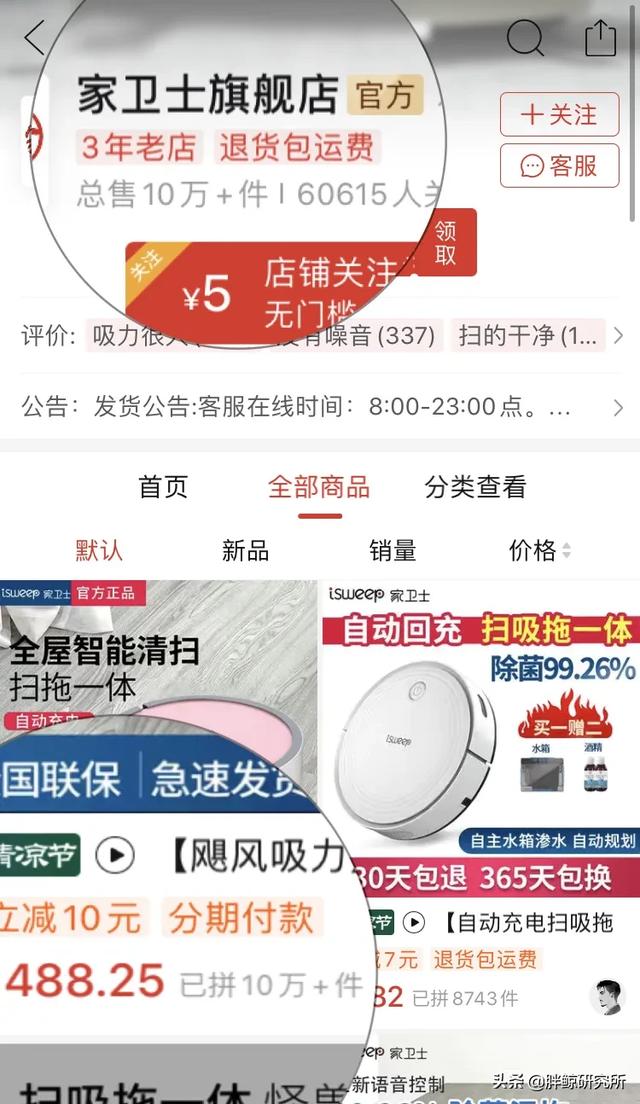Viewport: 640px width, 1104px height.
Task: Switch to the 首页 tab
Action: point(163,487)
